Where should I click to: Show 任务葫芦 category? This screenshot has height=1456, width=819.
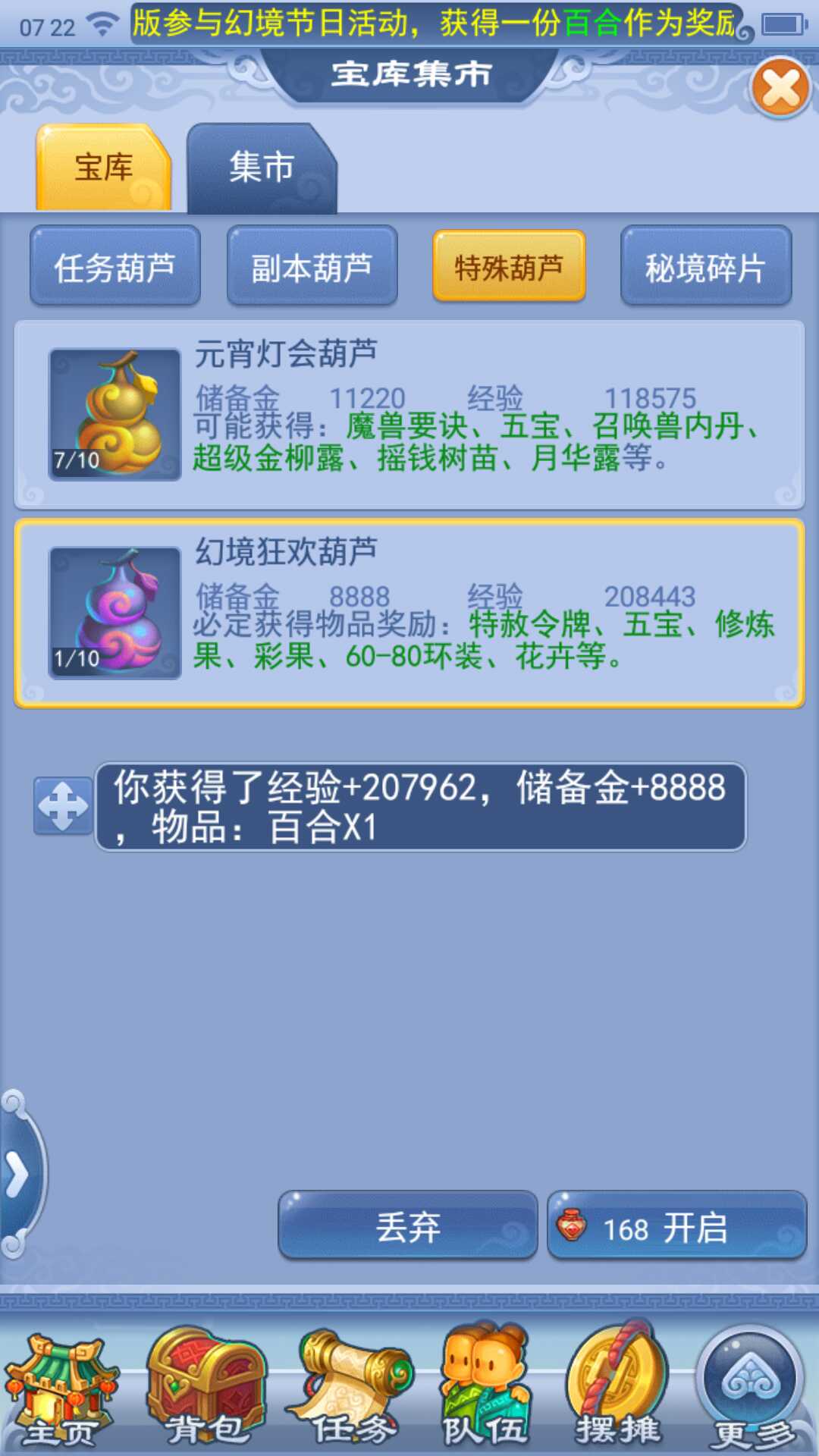pyautogui.click(x=115, y=267)
